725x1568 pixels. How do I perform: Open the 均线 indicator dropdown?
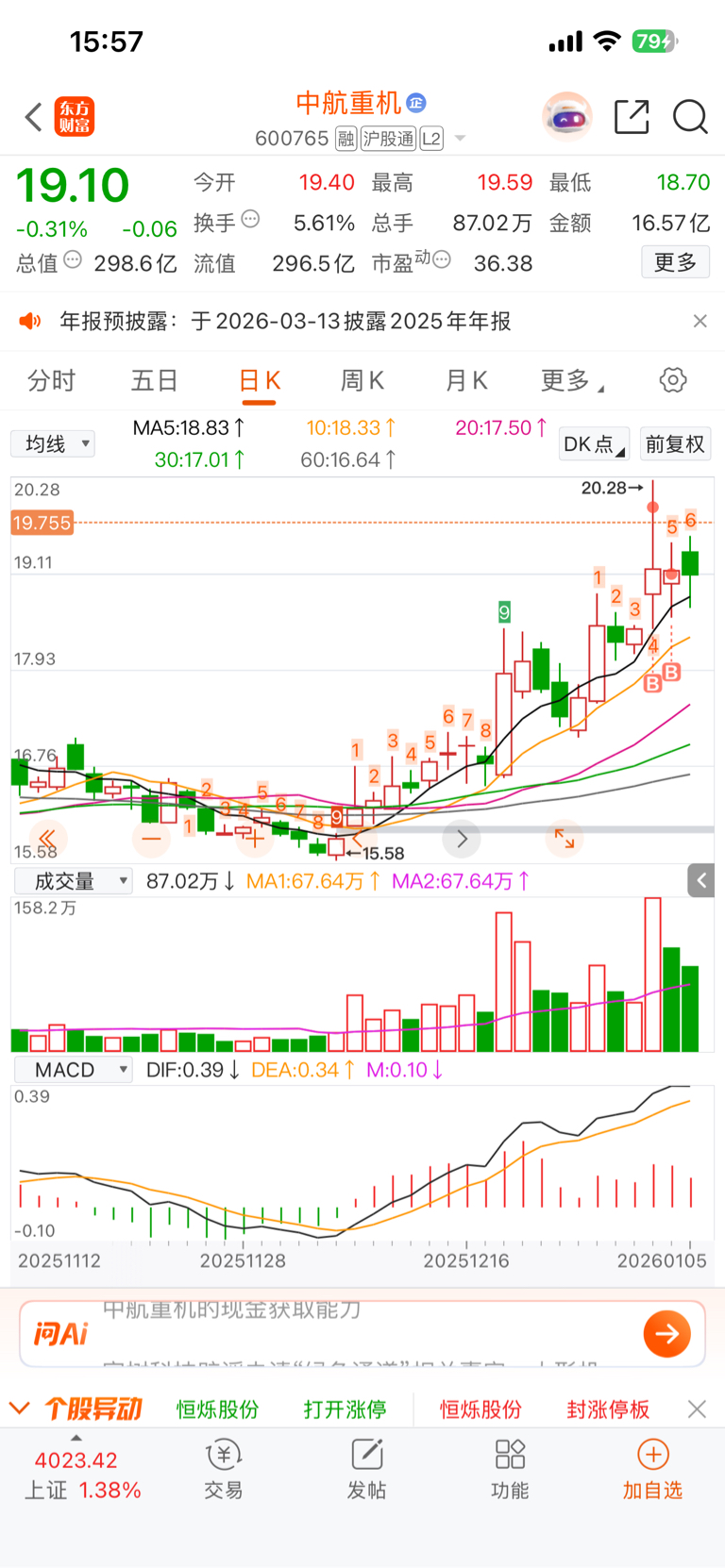(53, 443)
